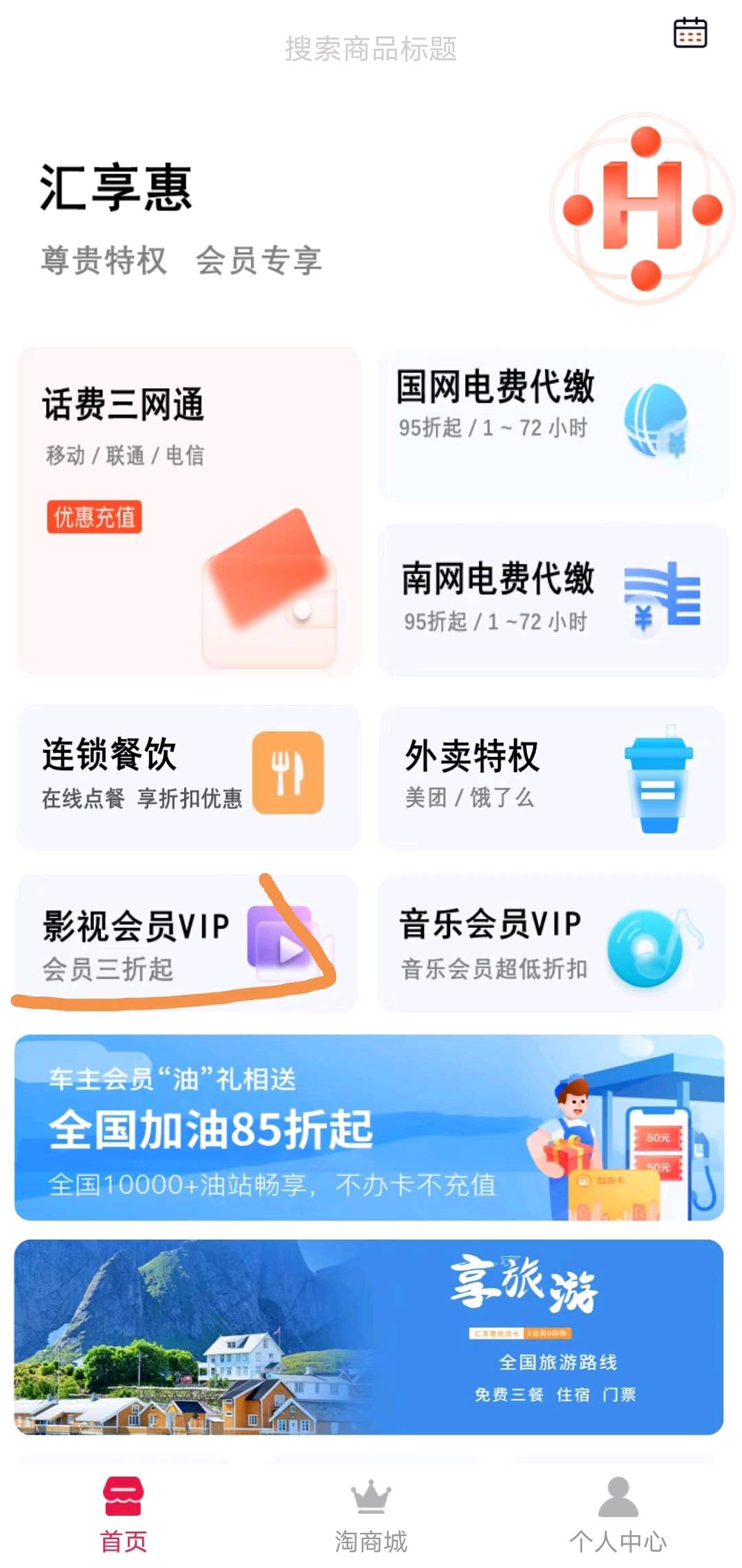Image resolution: width=742 pixels, height=1568 pixels.
Task: Open the 话费三网通 recharge card
Action: [x=188, y=510]
